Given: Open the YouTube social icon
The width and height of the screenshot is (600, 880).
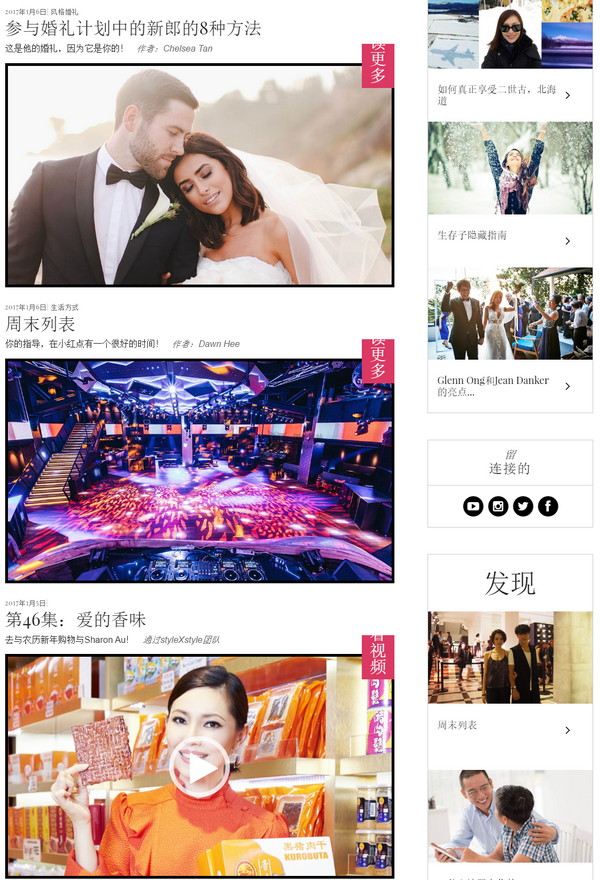Looking at the screenshot, I should point(473,506).
